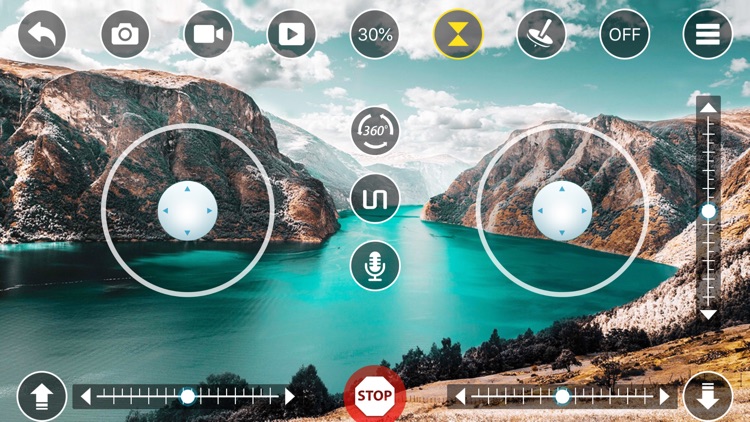Tap the takeoff up-arrow button

tap(42, 396)
